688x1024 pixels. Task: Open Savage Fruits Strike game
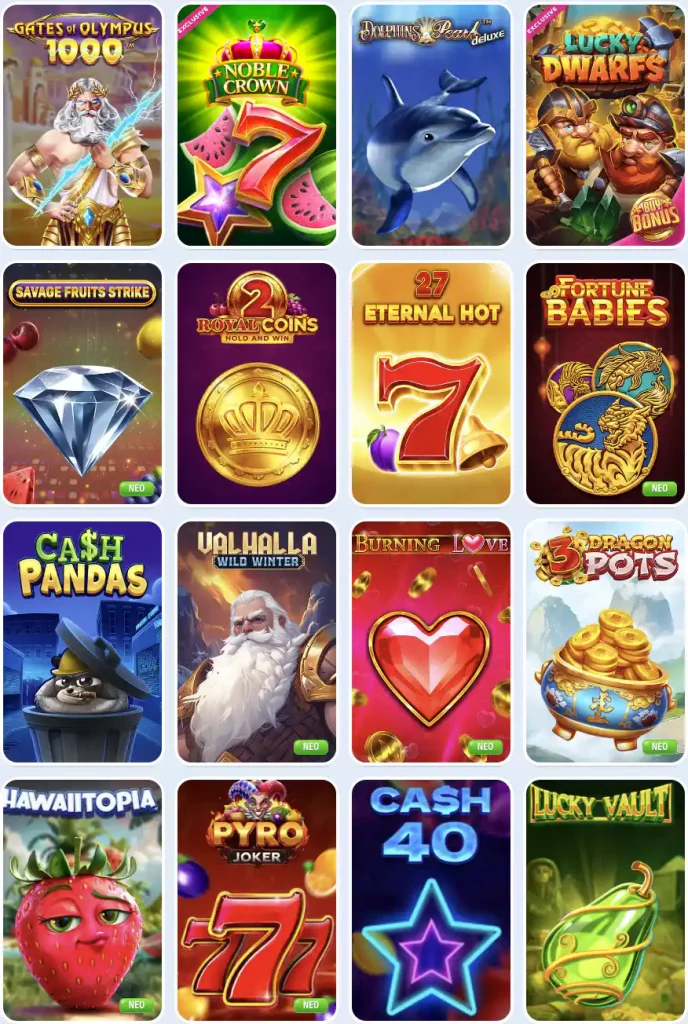coord(82,383)
